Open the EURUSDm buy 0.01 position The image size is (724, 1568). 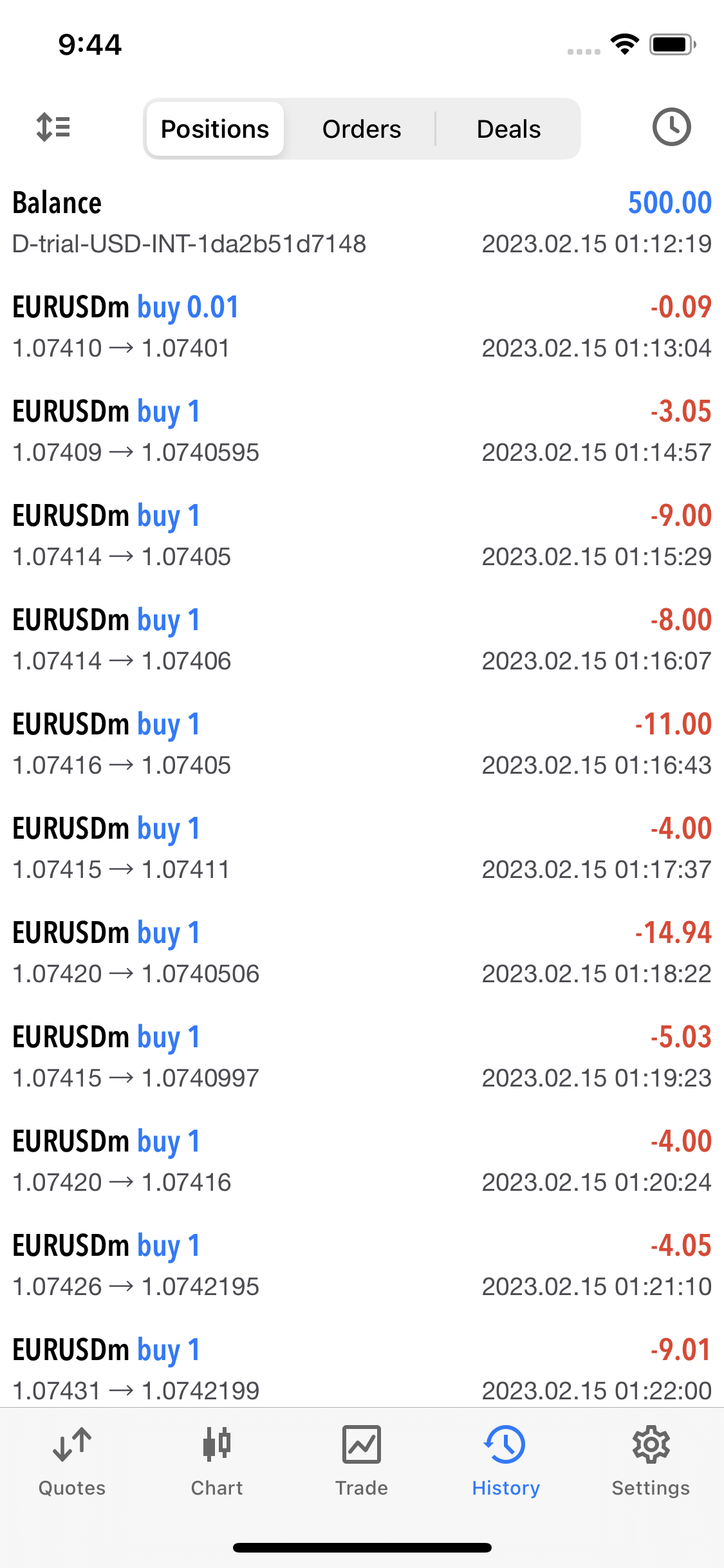362,327
